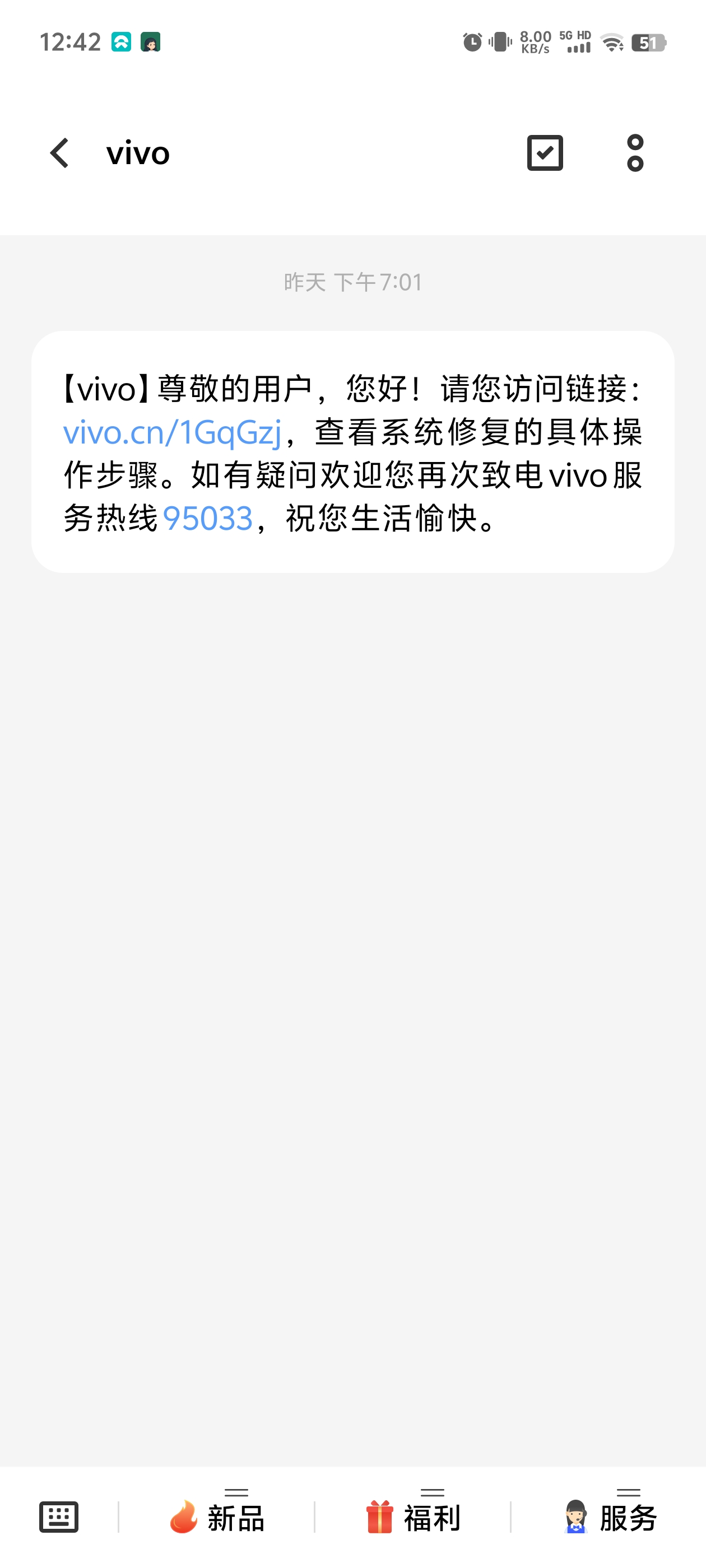
Task: Tap the multi-select checkbox icon
Action: tap(545, 153)
